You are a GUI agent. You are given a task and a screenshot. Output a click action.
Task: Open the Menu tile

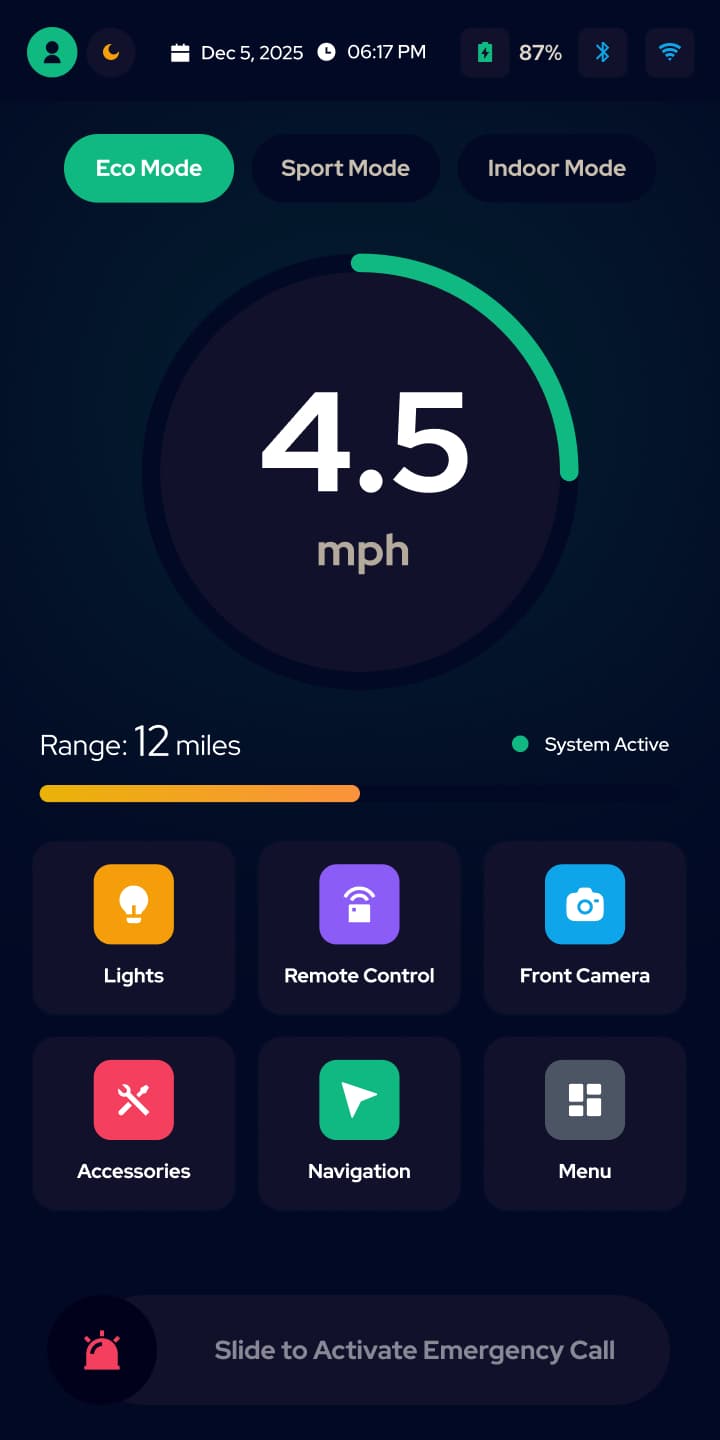pyautogui.click(x=585, y=1124)
